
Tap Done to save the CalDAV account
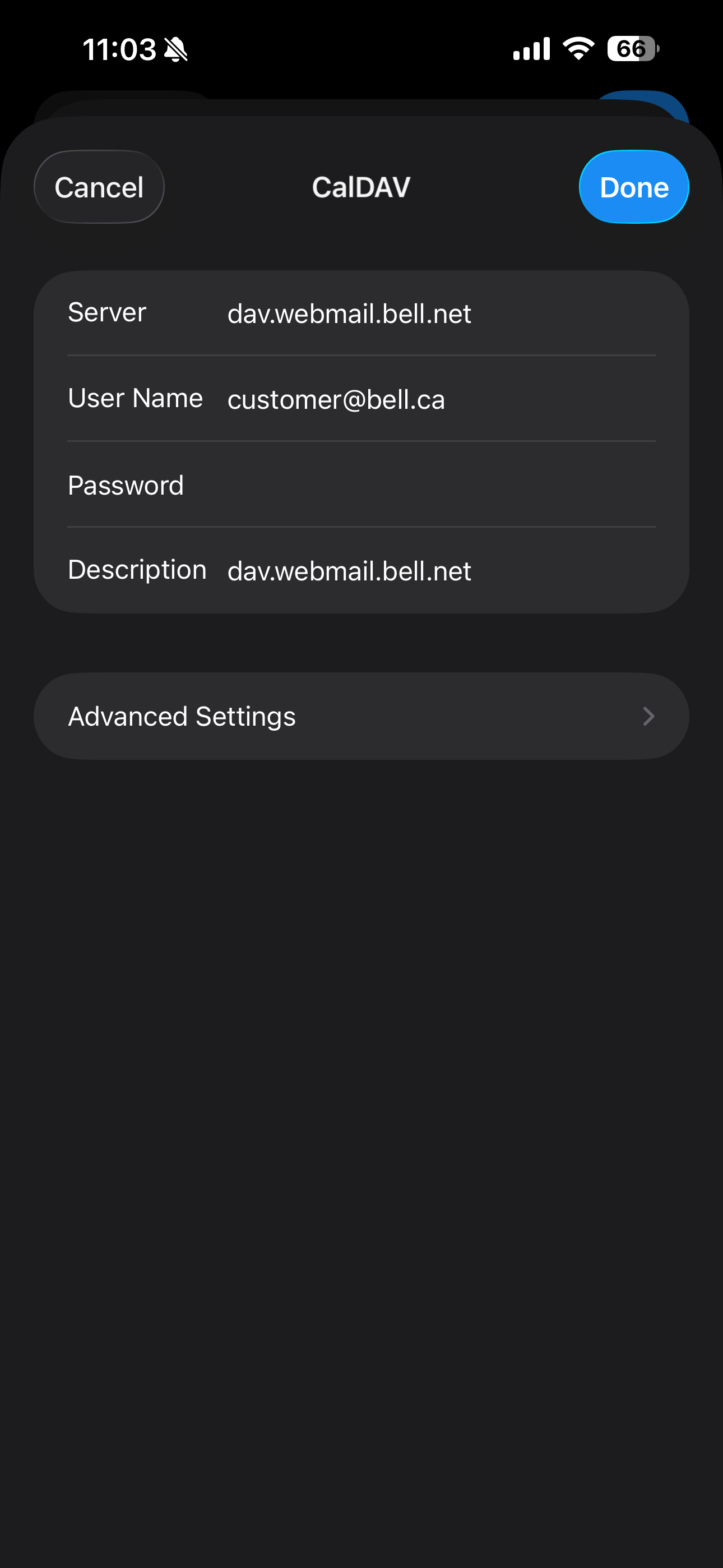[633, 187]
